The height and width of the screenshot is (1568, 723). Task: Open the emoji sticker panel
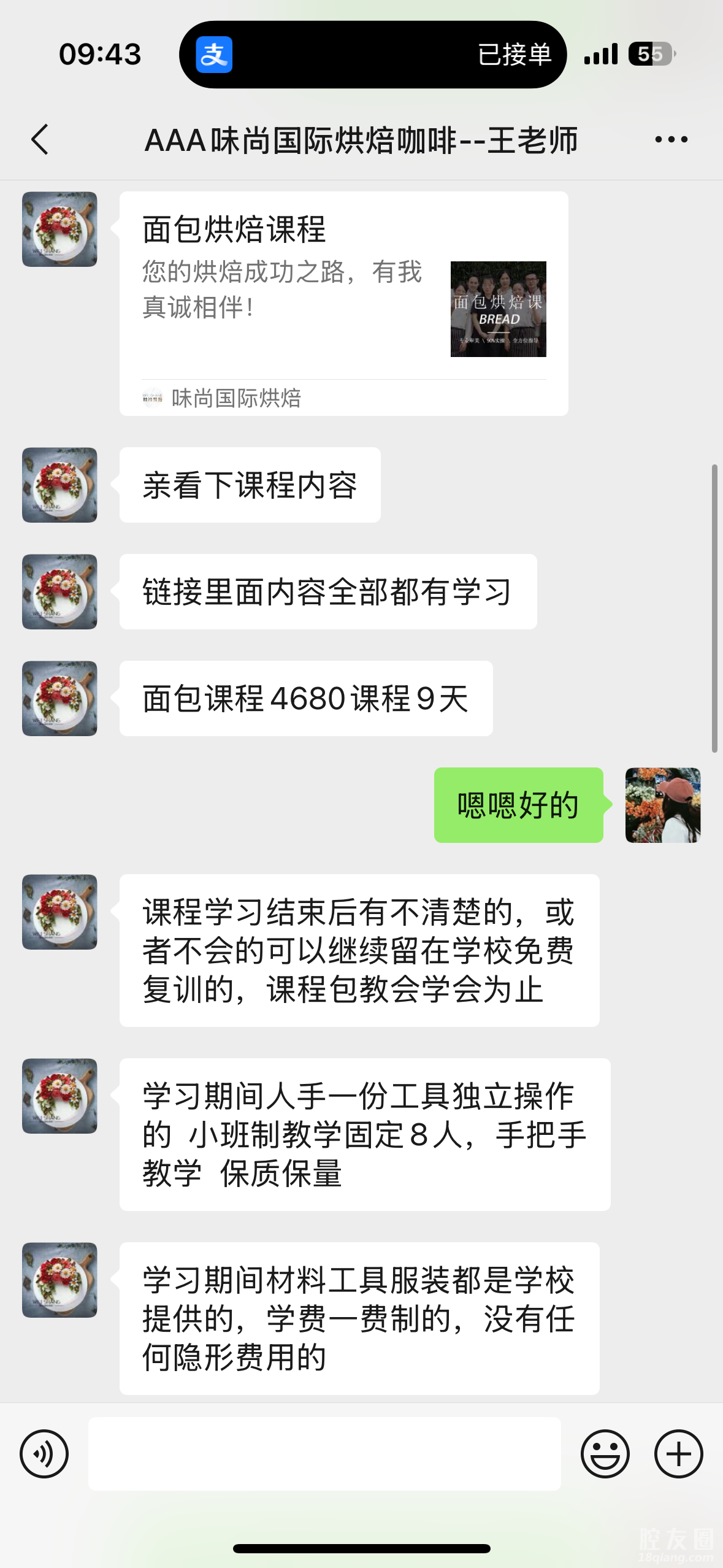click(x=605, y=1453)
